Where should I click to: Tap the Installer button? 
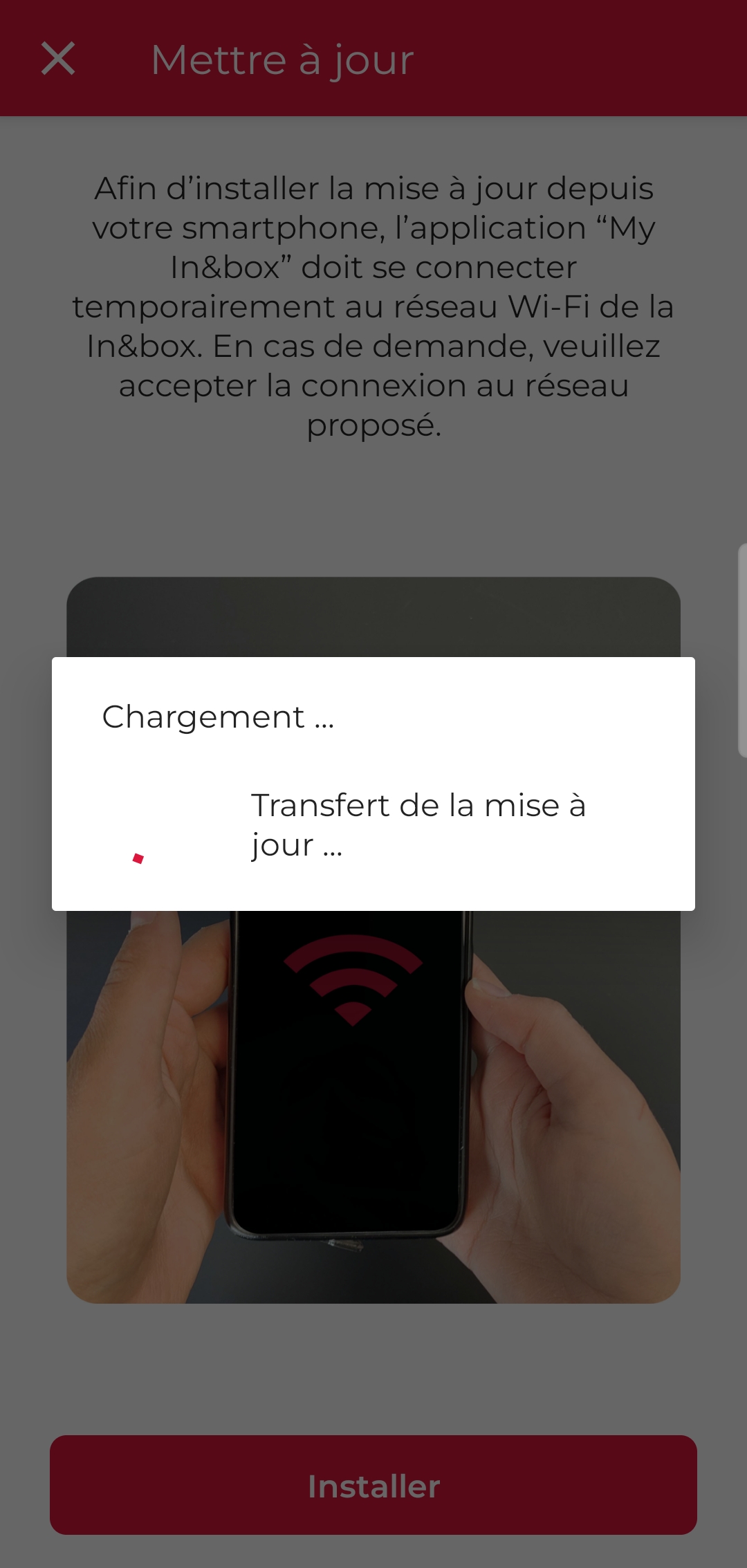(x=373, y=1485)
